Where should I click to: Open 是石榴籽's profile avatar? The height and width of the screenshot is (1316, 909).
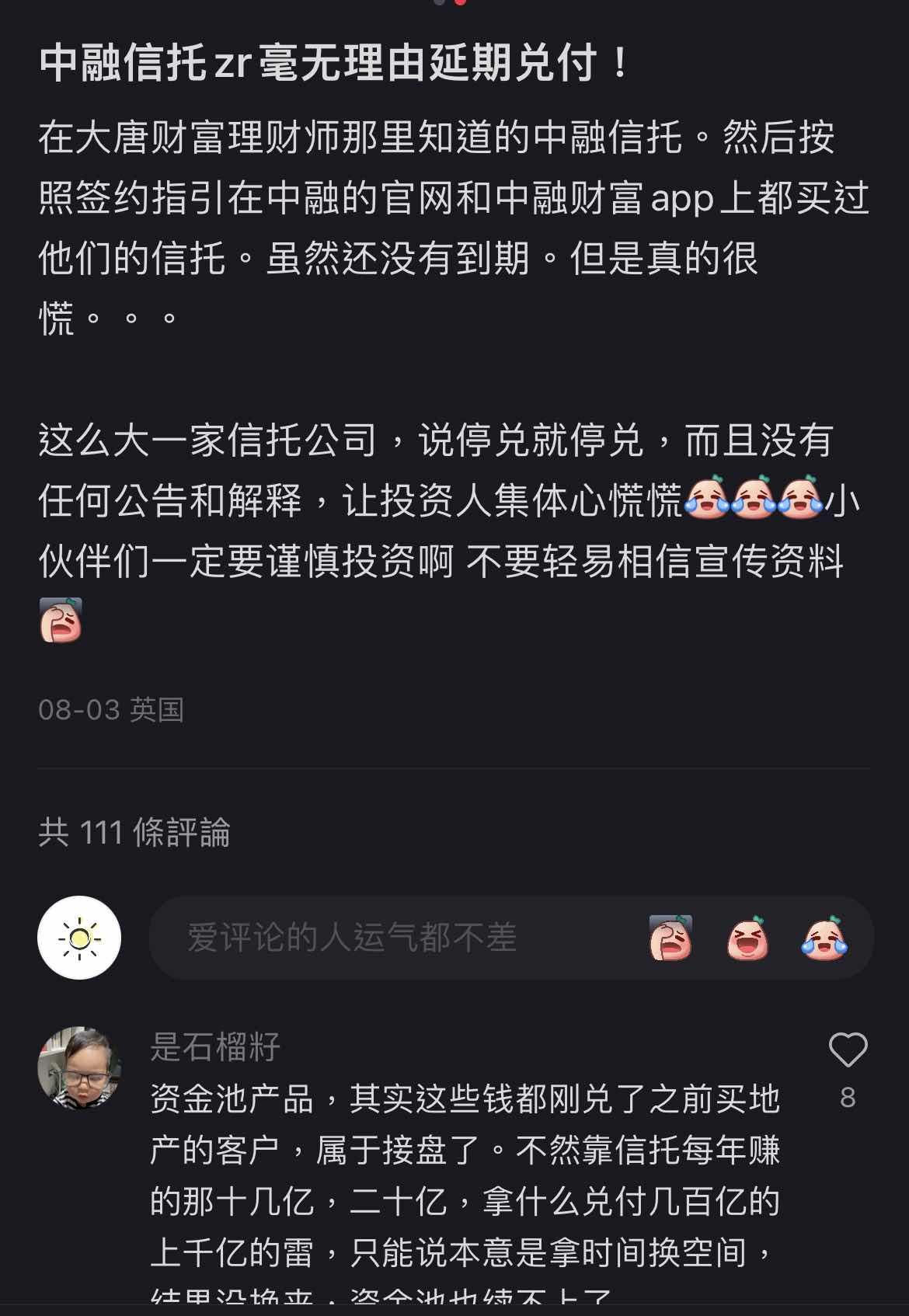pos(79,1068)
